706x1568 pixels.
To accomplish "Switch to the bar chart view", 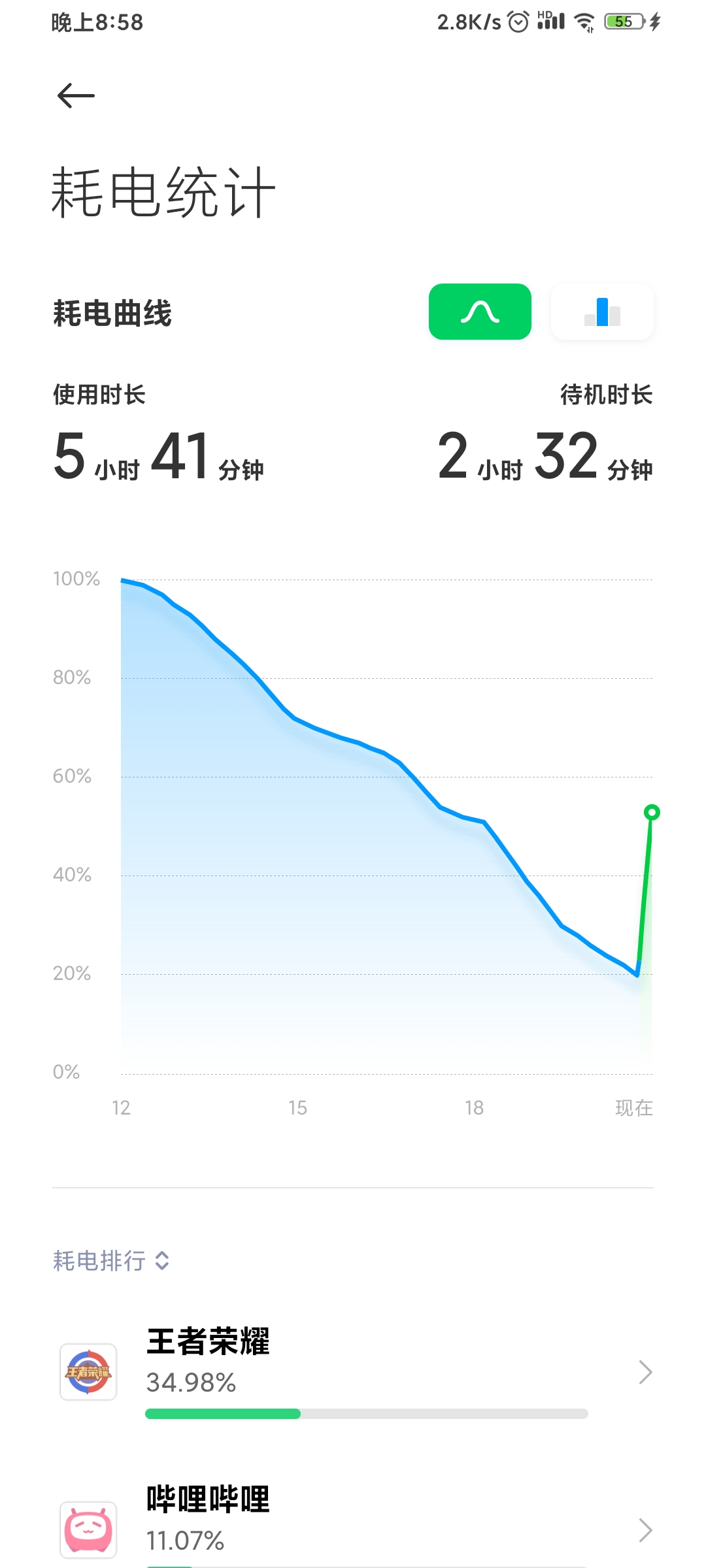I will pyautogui.click(x=602, y=312).
